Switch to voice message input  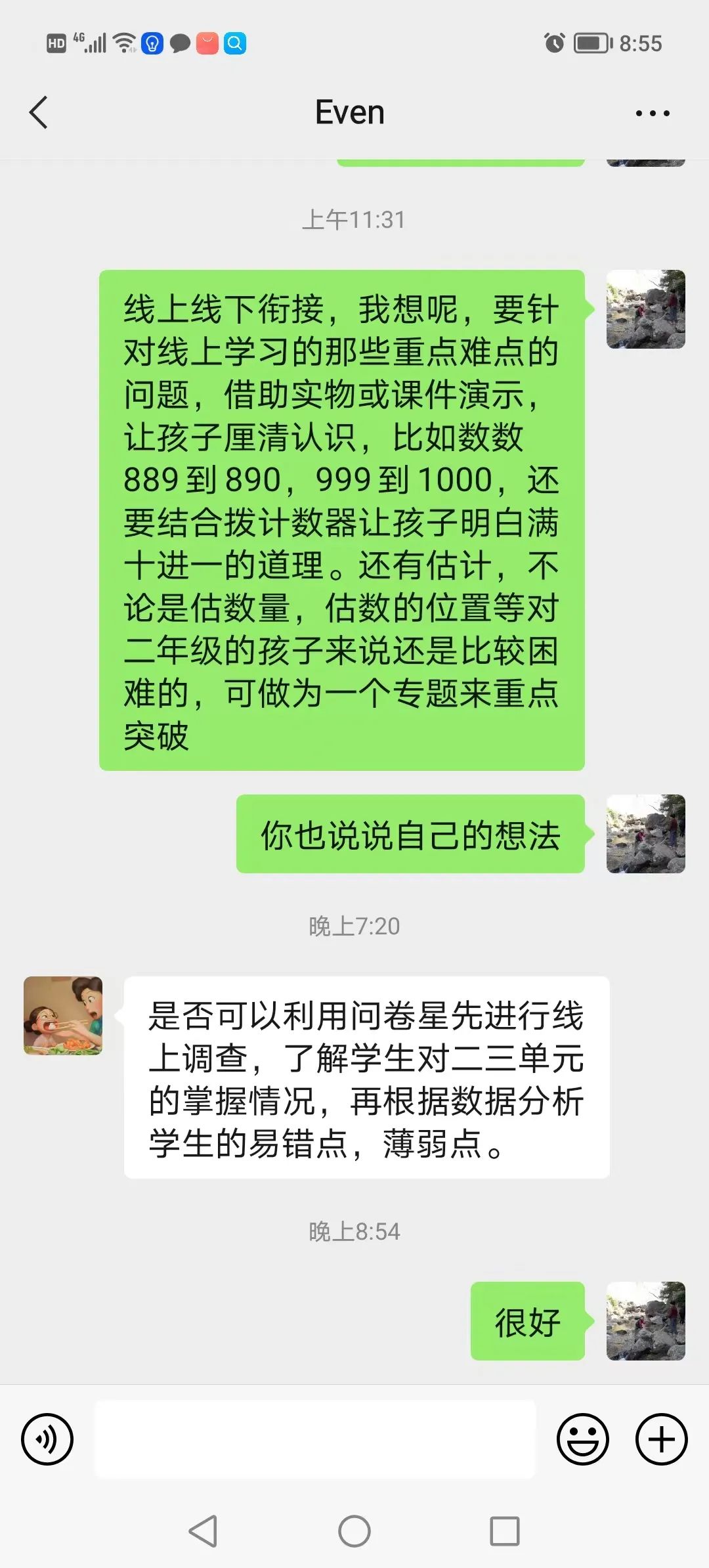pos(47,1439)
